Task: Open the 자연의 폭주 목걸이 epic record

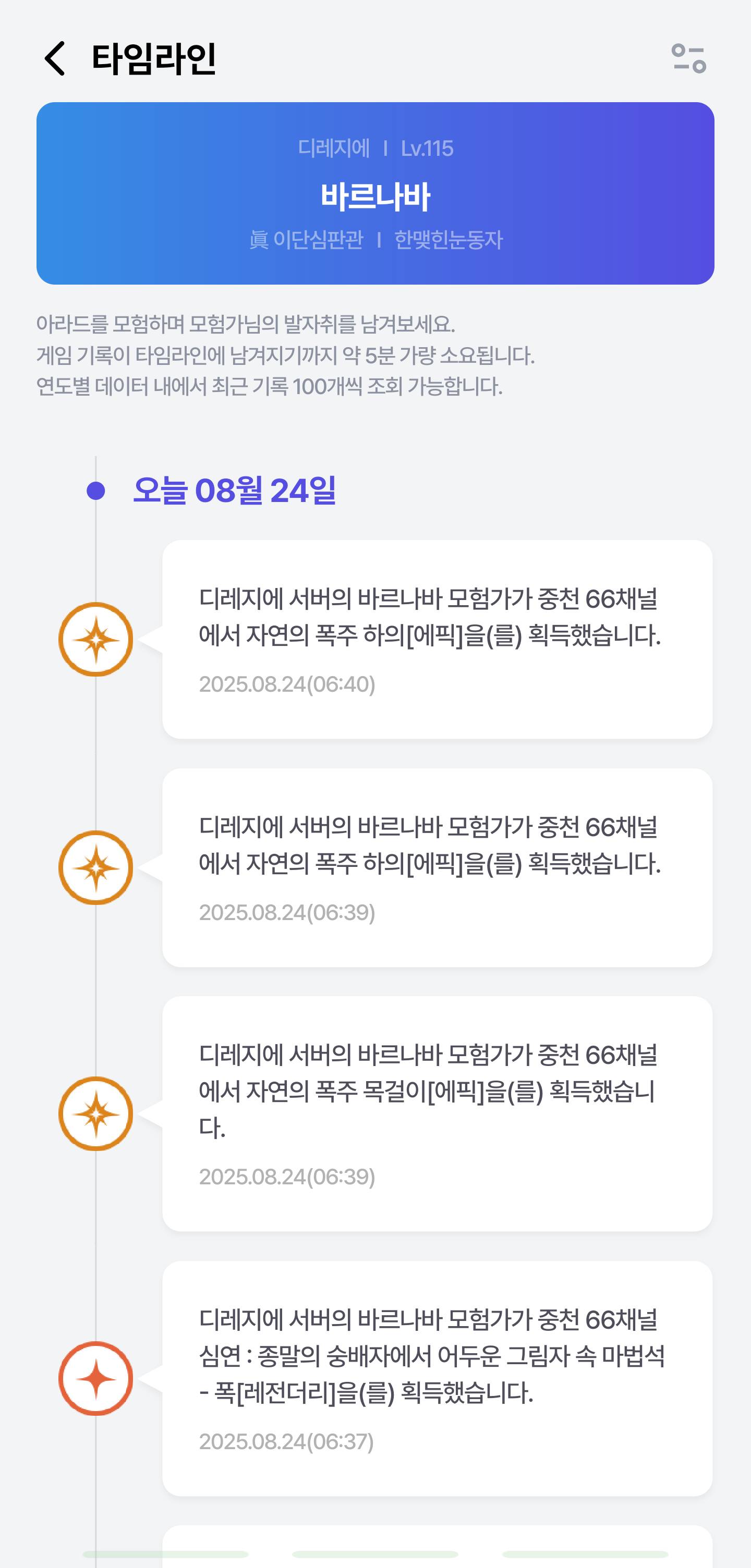Action: click(438, 1113)
